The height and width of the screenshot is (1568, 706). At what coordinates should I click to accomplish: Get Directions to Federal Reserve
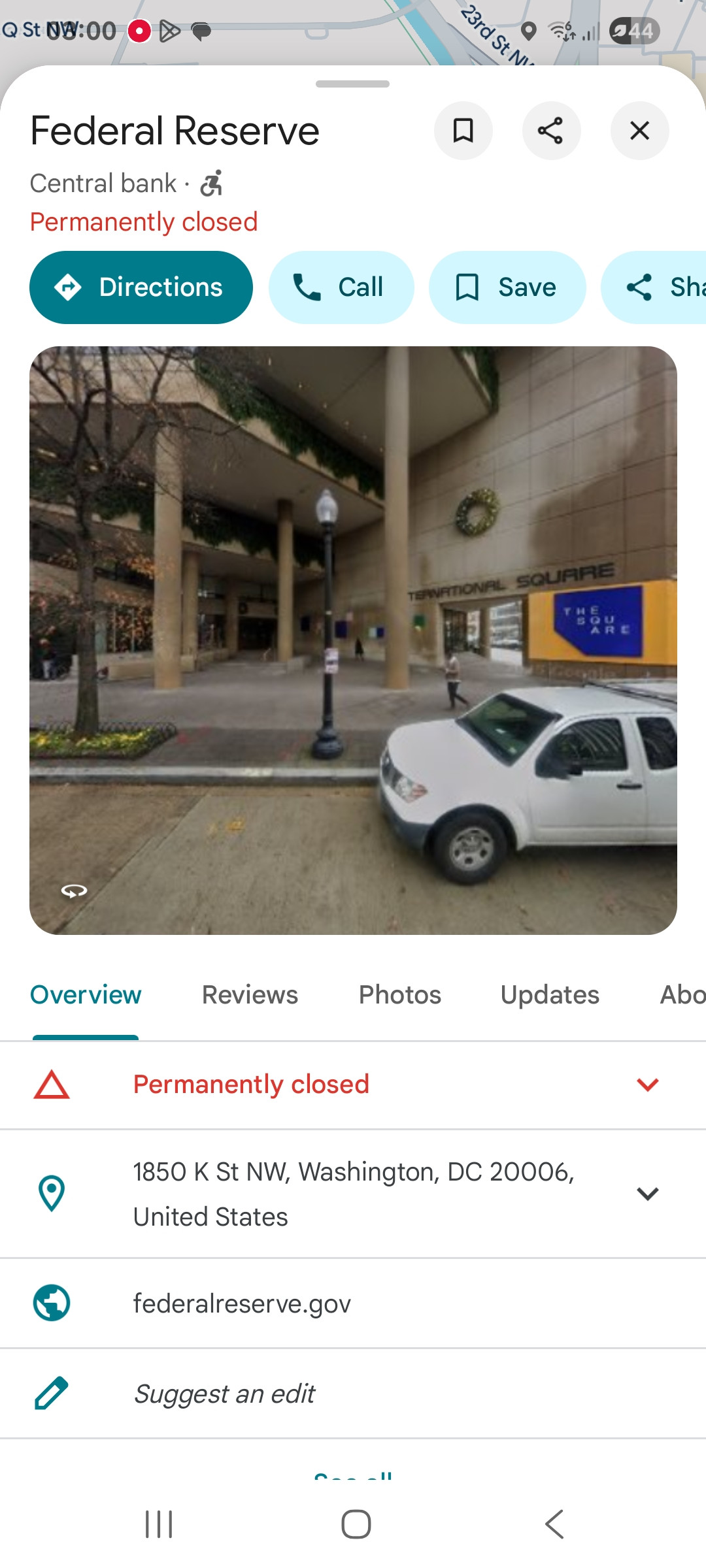[x=141, y=287]
